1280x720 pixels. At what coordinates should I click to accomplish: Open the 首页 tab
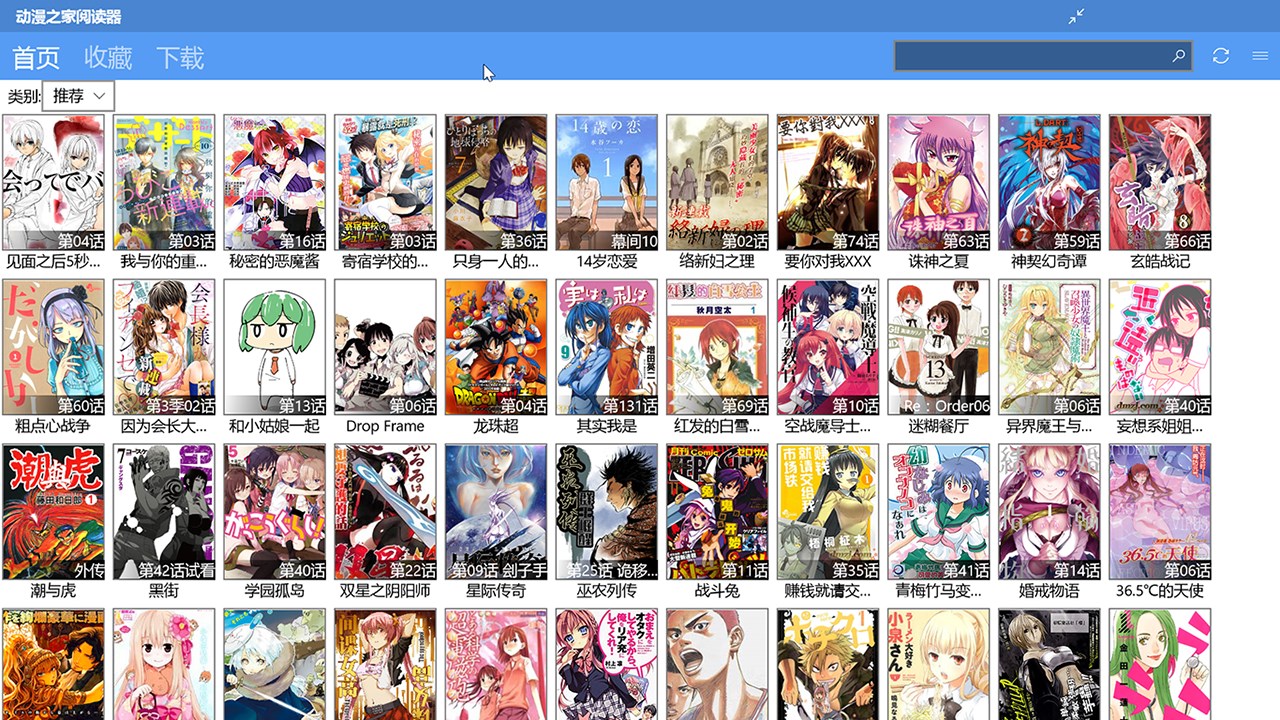coord(36,57)
